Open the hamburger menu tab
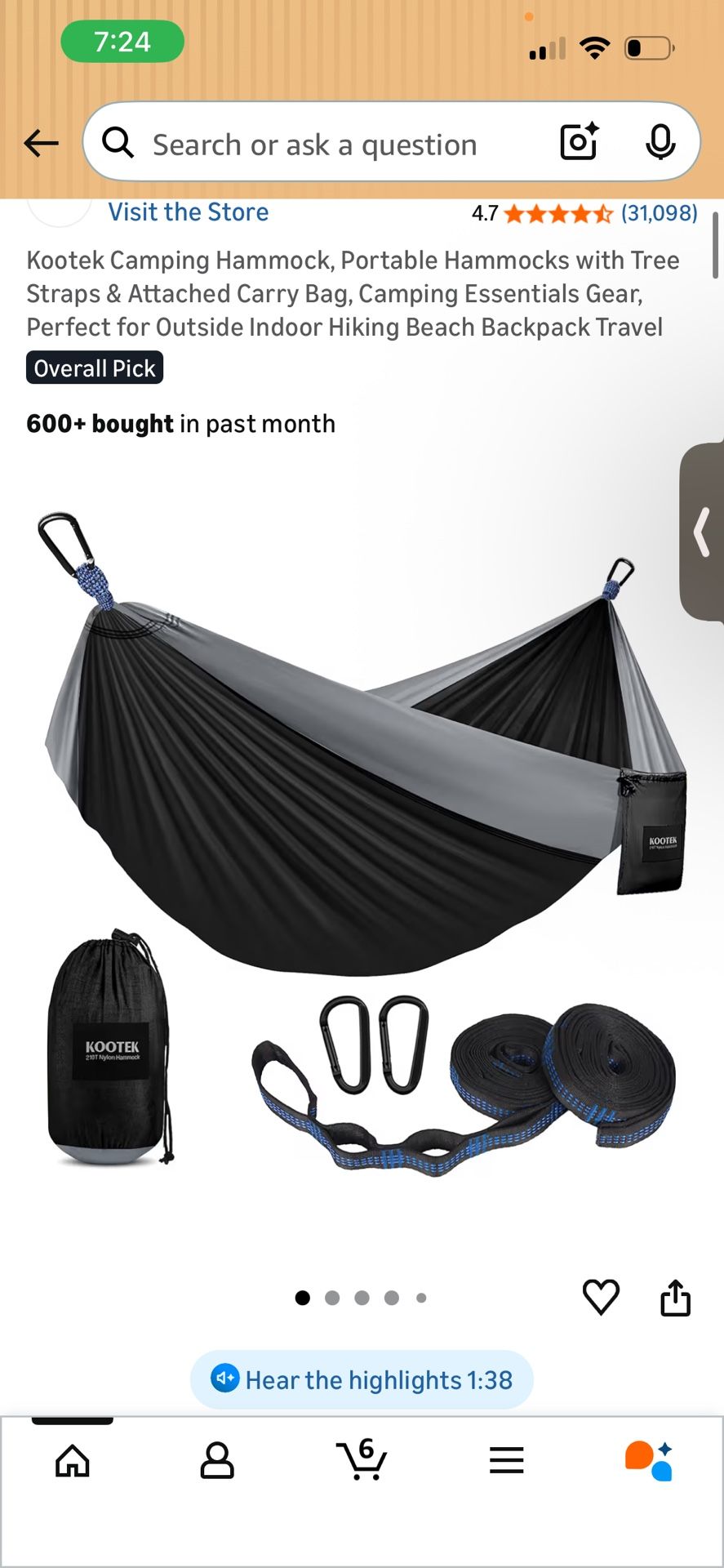This screenshot has height=1568, width=724. (506, 1460)
